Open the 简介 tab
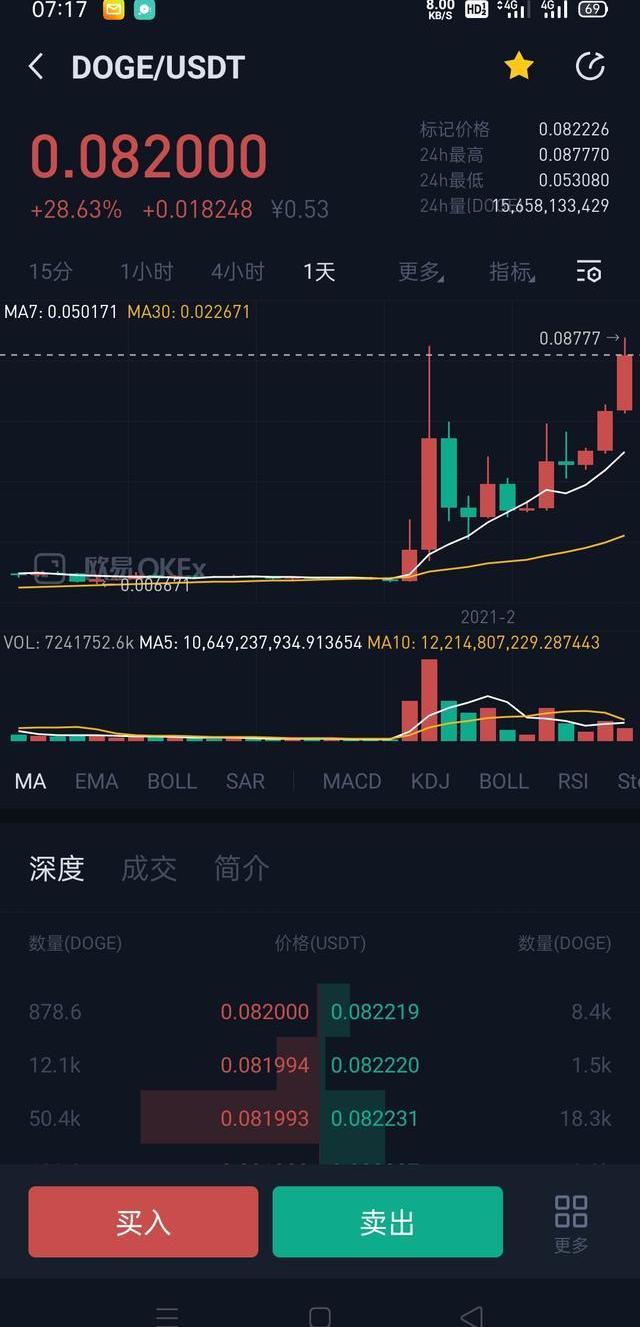 [242, 868]
